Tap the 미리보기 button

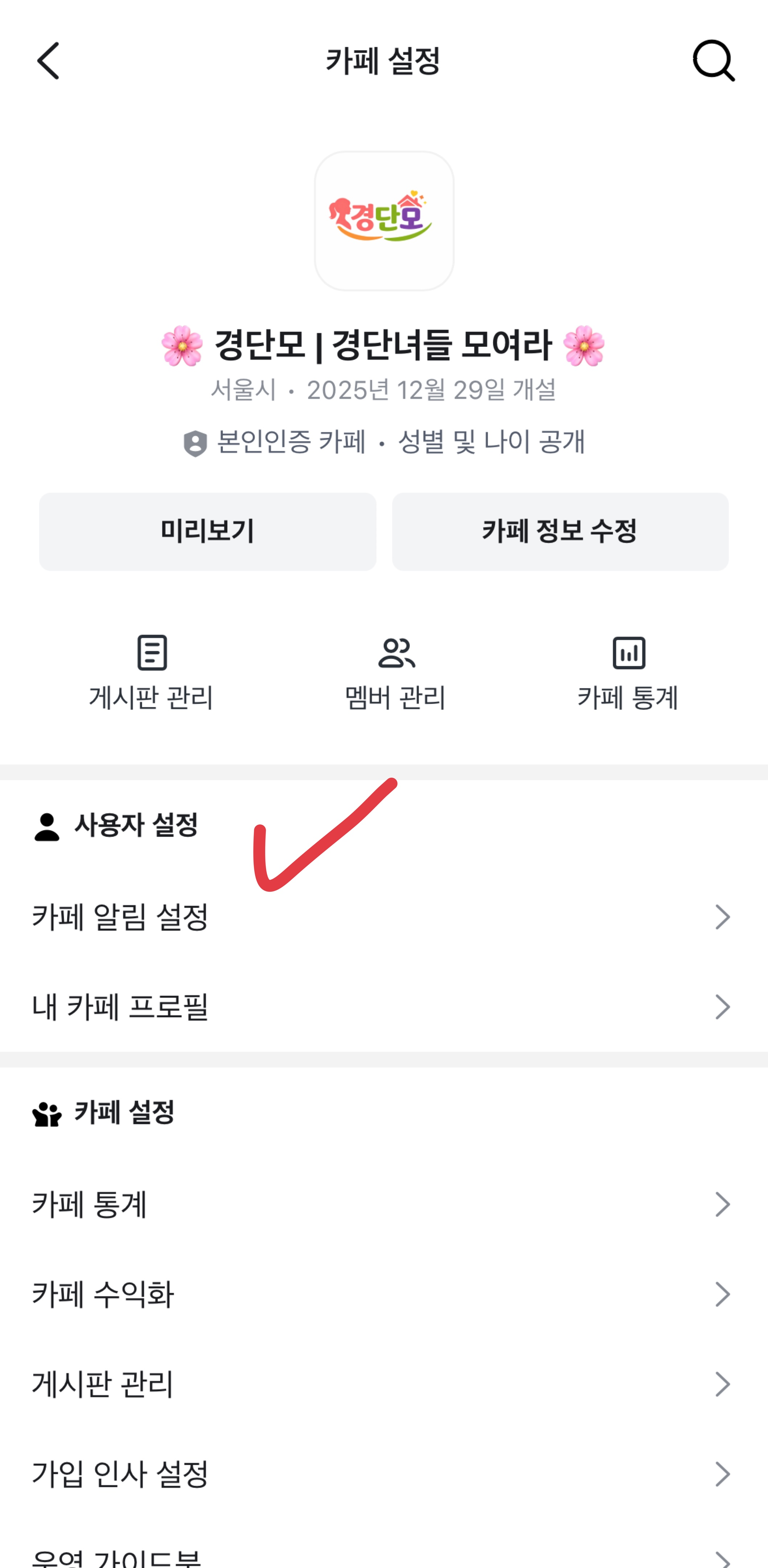point(208,531)
